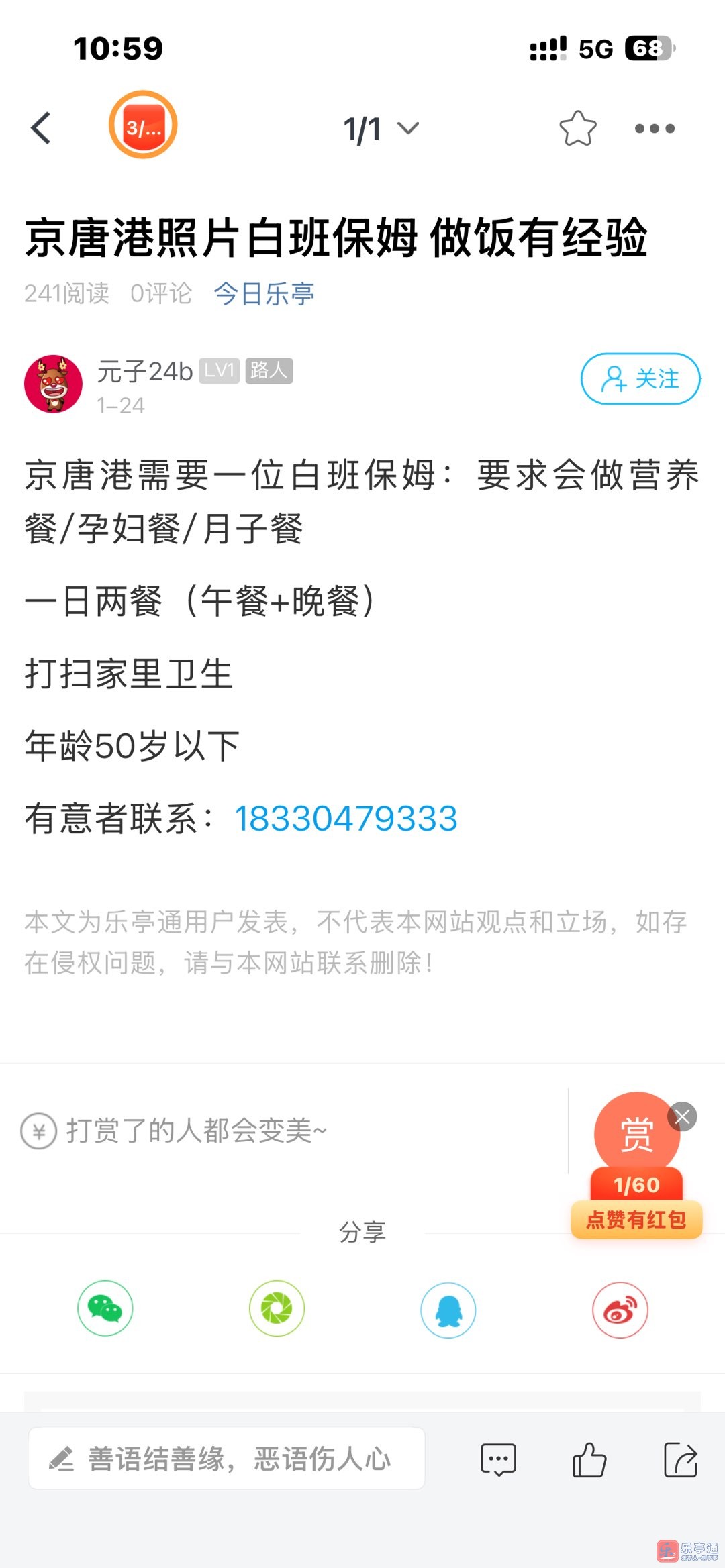Open the orange 3/... badge icon
725x1568 pixels.
143,125
